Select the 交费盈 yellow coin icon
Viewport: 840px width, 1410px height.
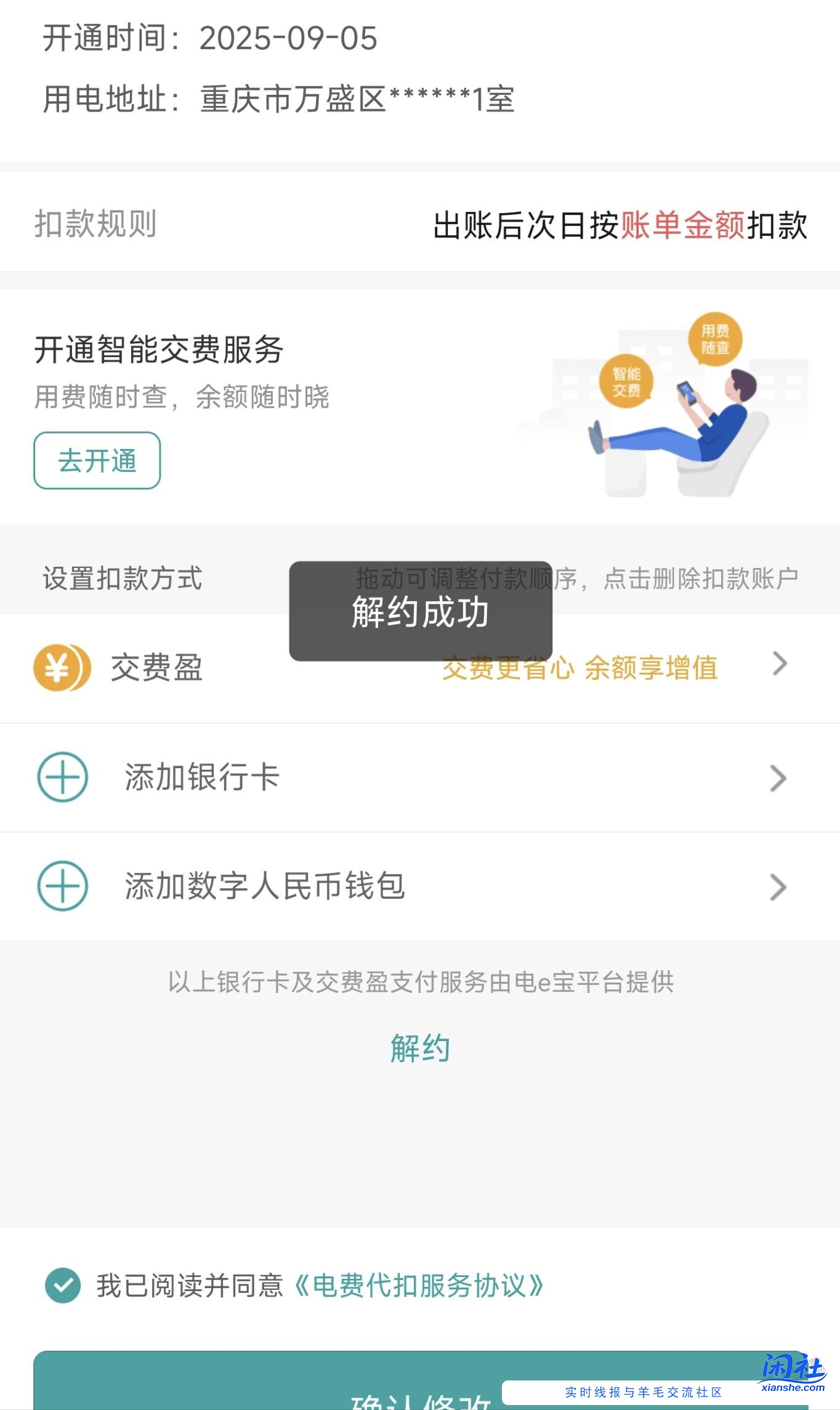pos(62,668)
